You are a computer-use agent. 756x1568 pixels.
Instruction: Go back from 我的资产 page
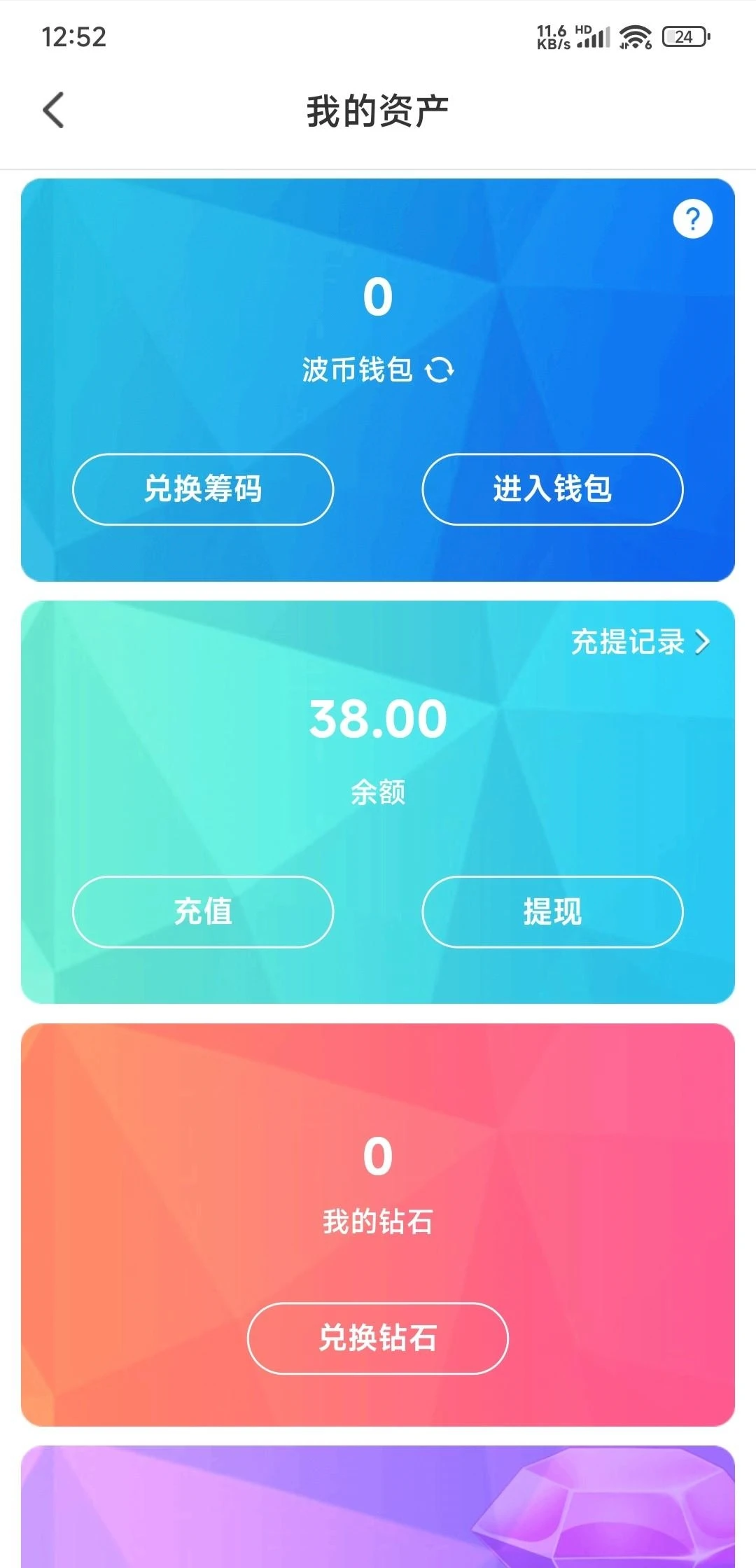(54, 111)
